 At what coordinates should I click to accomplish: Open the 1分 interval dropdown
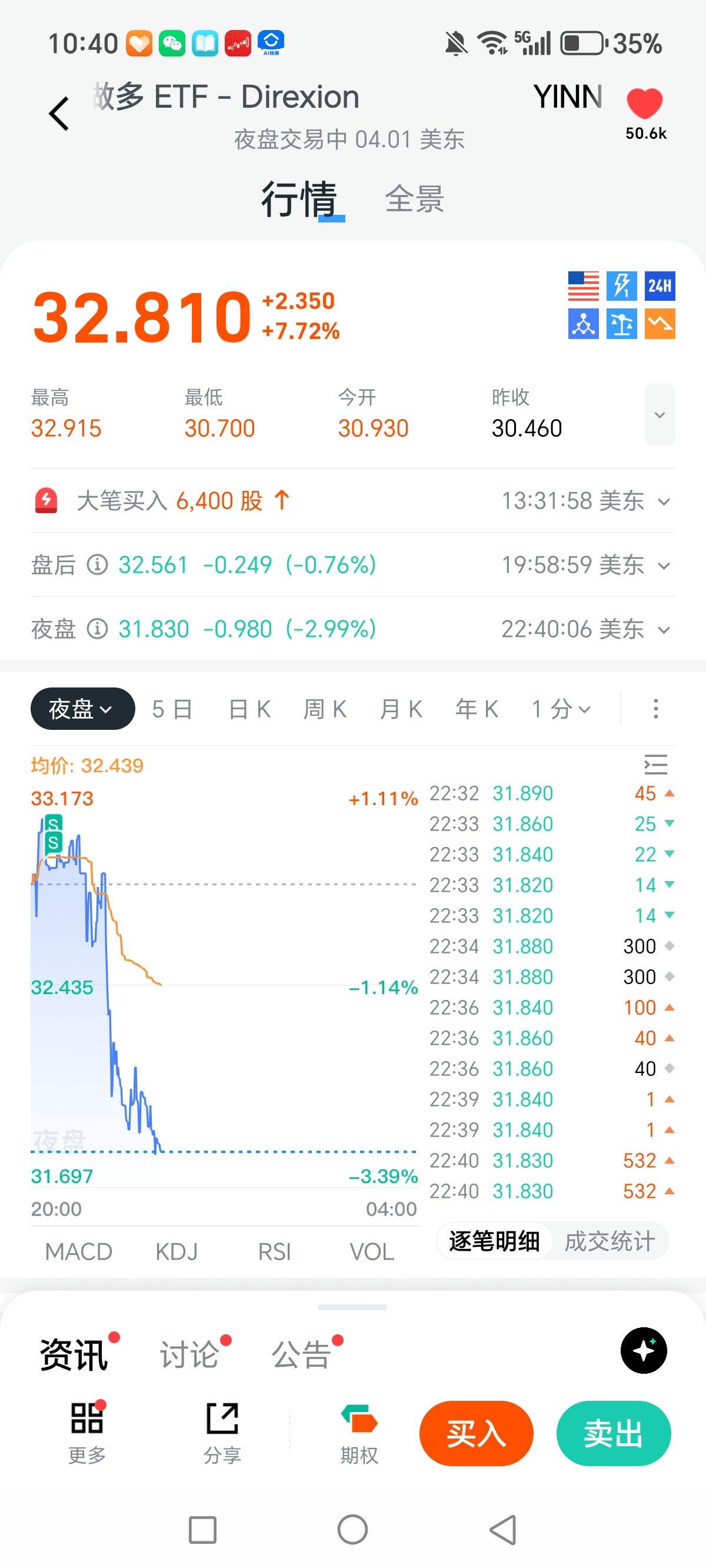point(561,709)
